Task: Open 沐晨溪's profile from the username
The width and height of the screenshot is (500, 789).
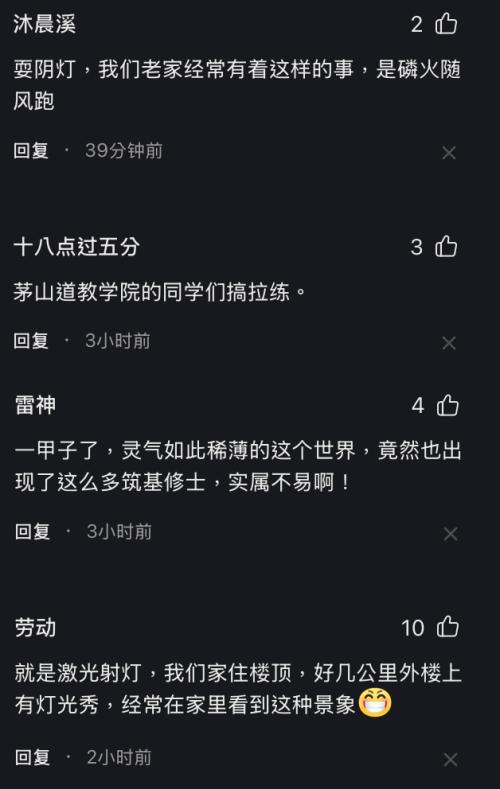Action: (x=45, y=24)
